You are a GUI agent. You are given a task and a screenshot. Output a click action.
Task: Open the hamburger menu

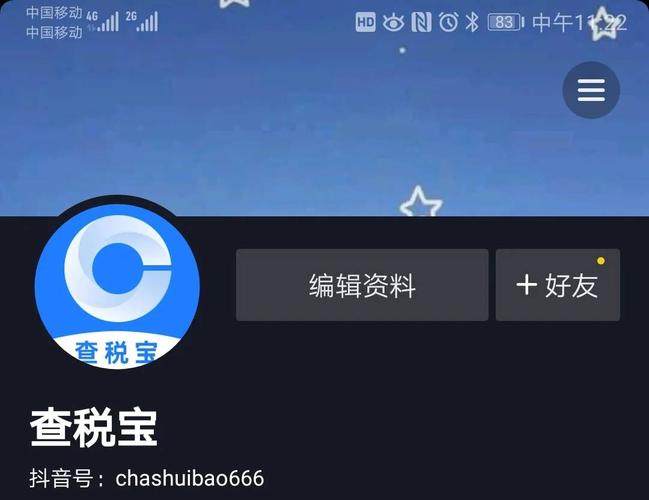[591, 91]
